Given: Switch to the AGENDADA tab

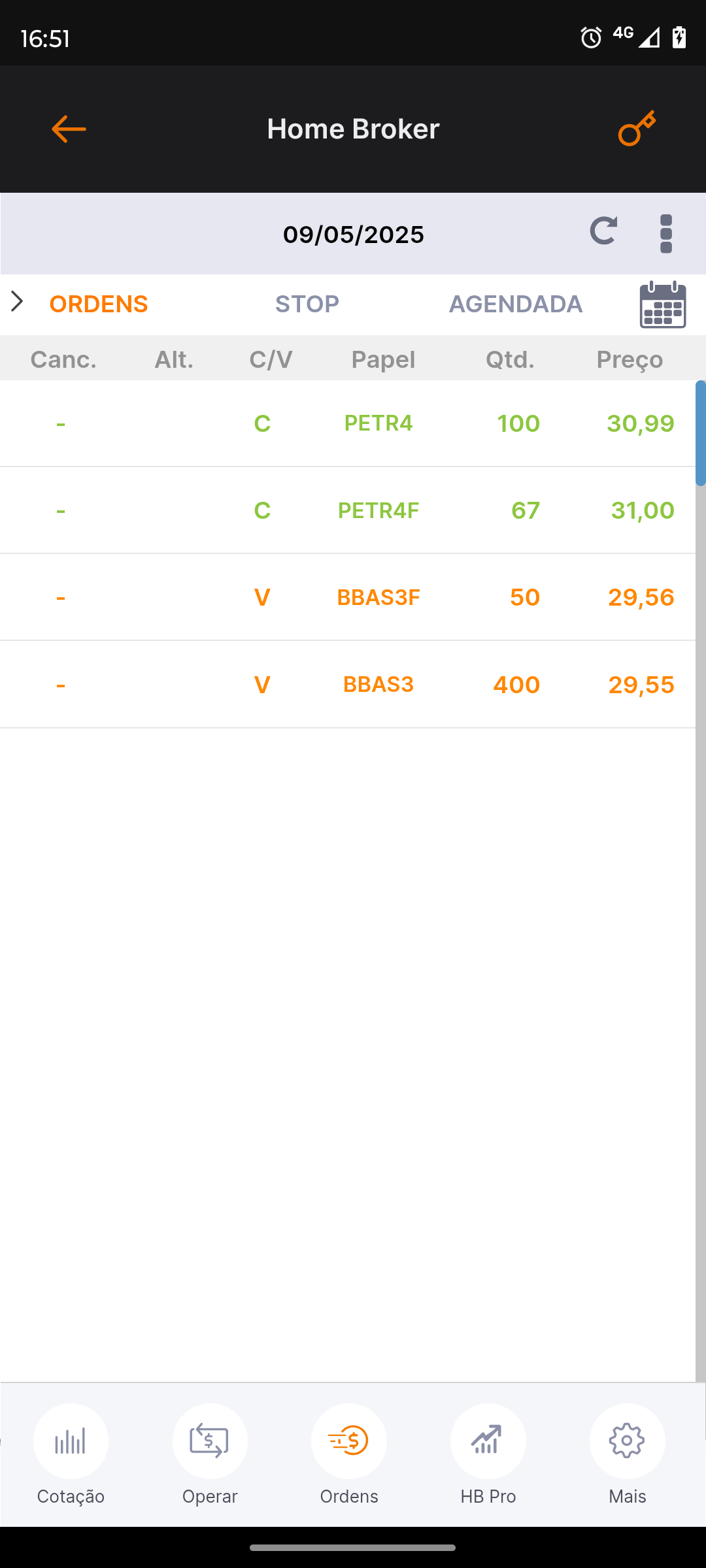Looking at the screenshot, I should point(516,304).
